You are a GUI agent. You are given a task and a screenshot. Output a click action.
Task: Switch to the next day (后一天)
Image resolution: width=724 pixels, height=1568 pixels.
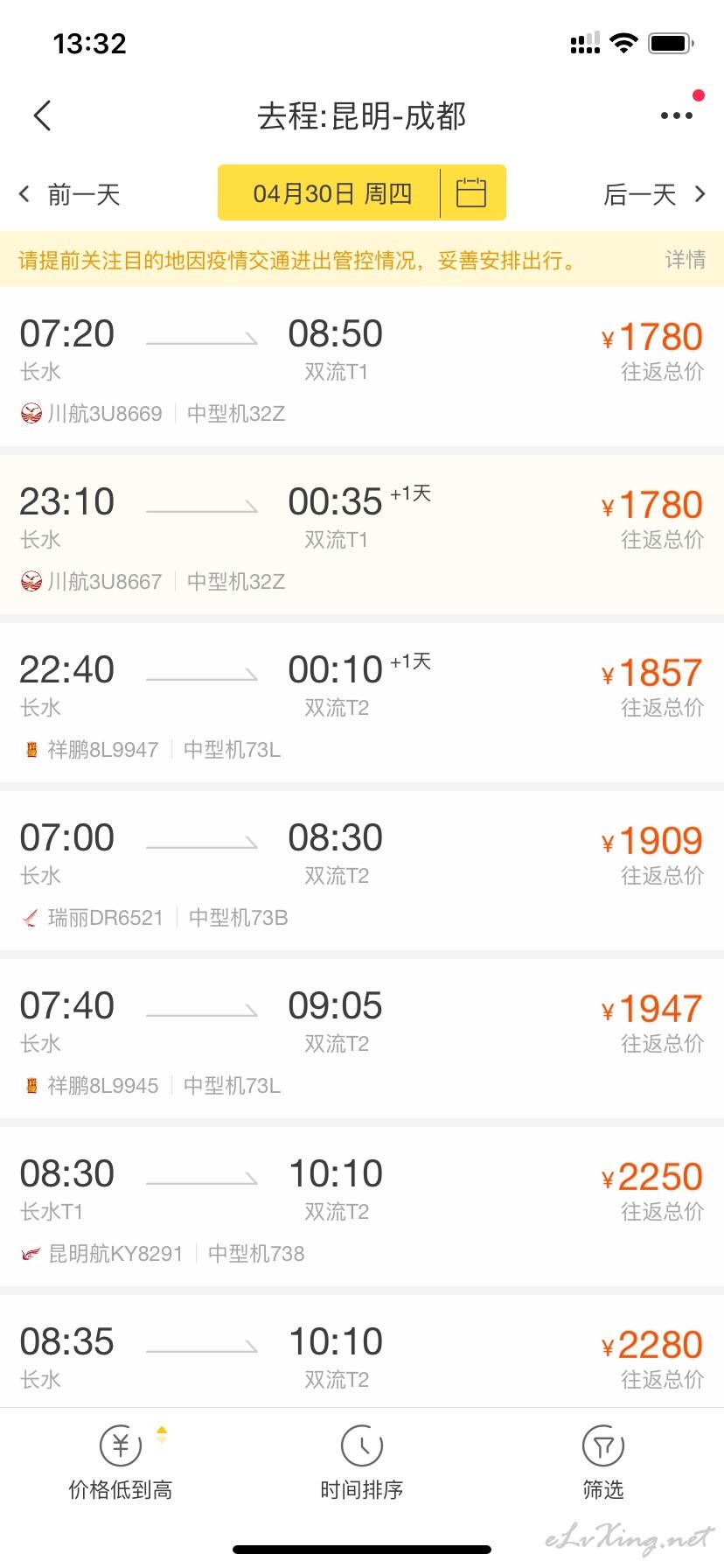point(654,194)
